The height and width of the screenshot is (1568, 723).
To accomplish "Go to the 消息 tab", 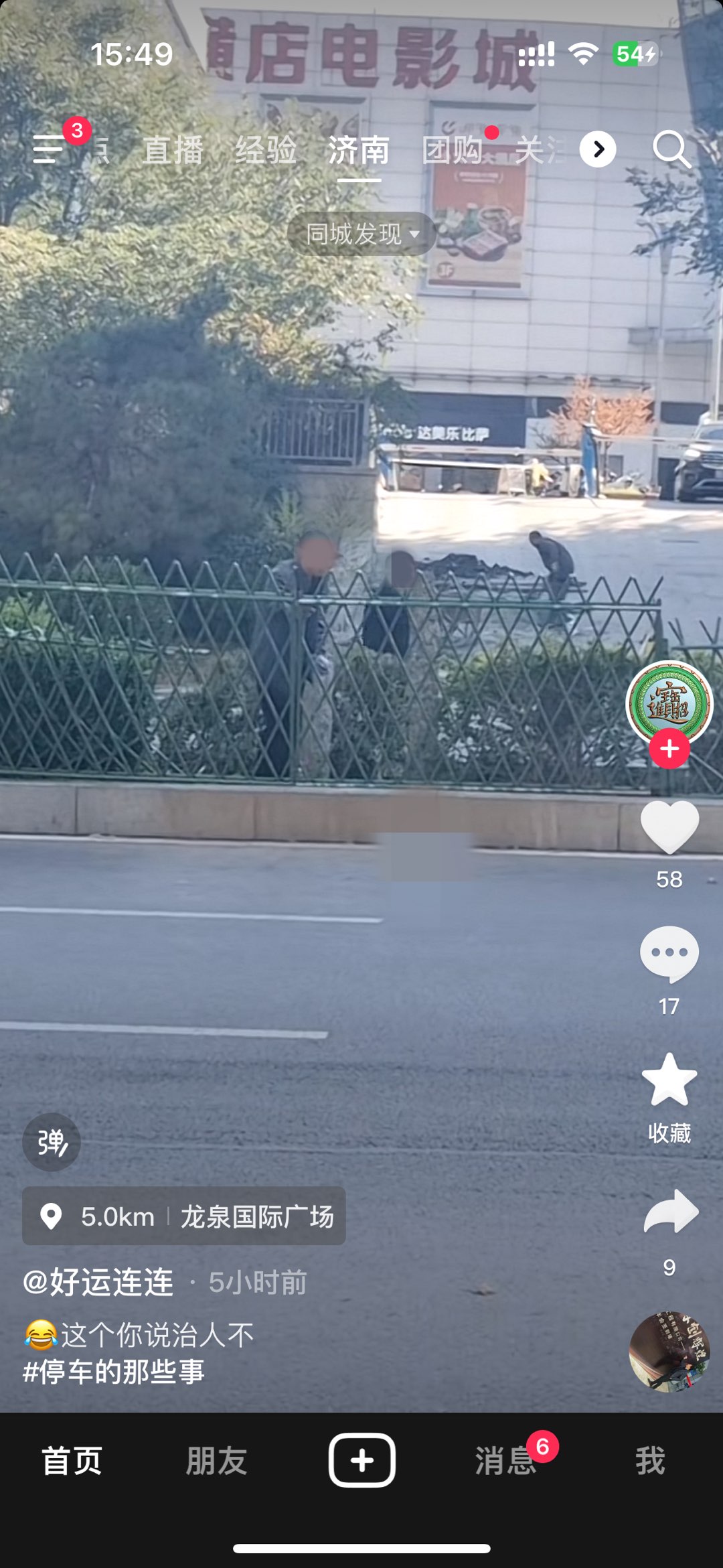I will (x=506, y=1461).
